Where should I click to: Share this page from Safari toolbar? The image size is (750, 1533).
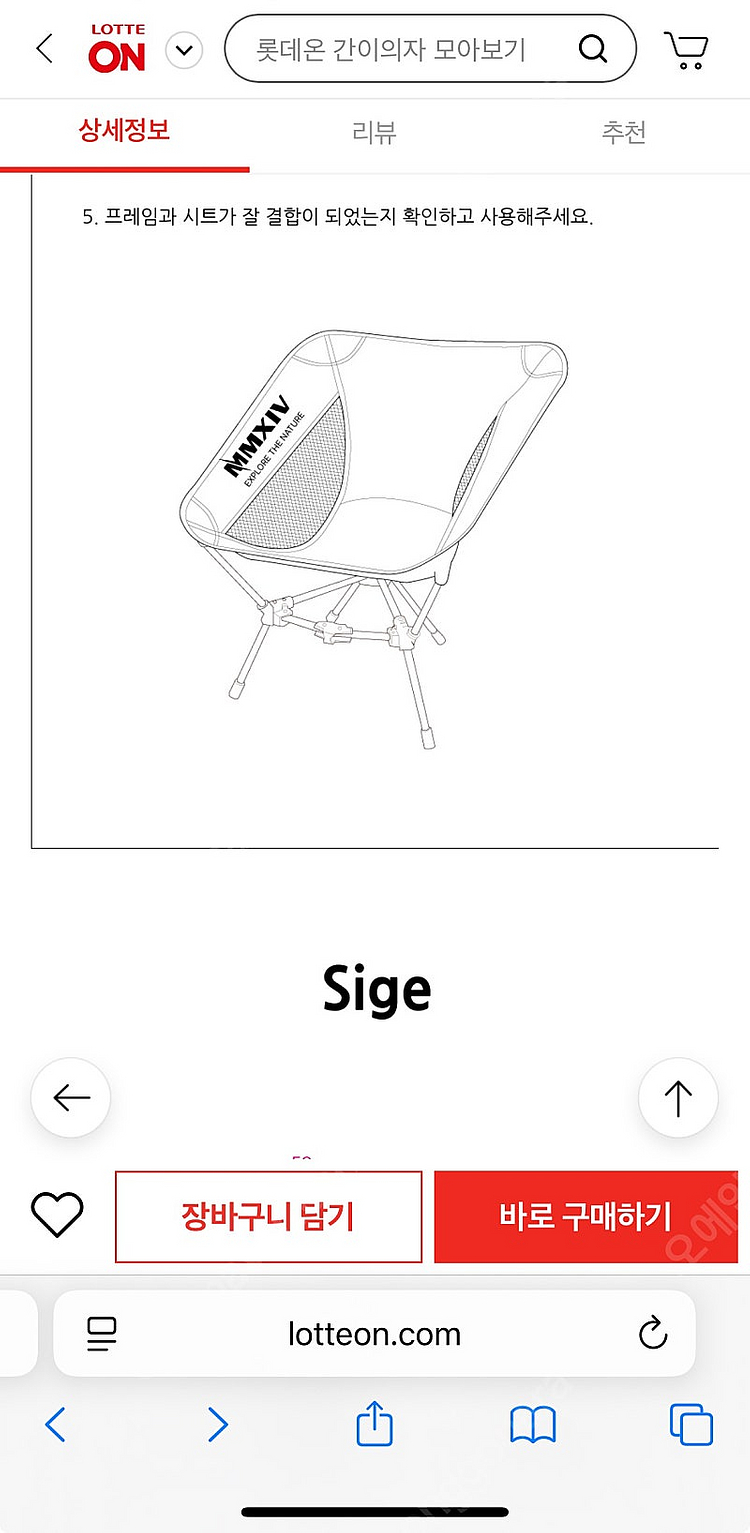375,1423
